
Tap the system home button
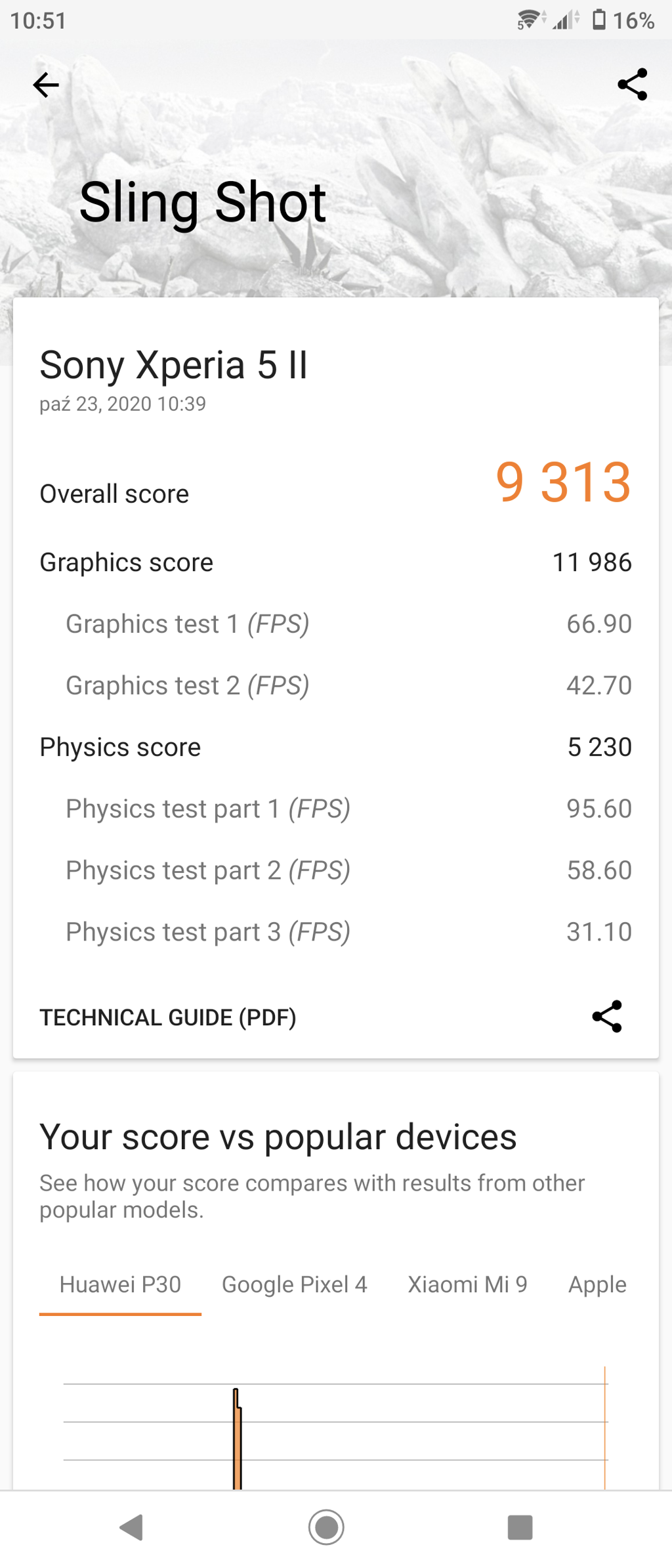tap(326, 1527)
